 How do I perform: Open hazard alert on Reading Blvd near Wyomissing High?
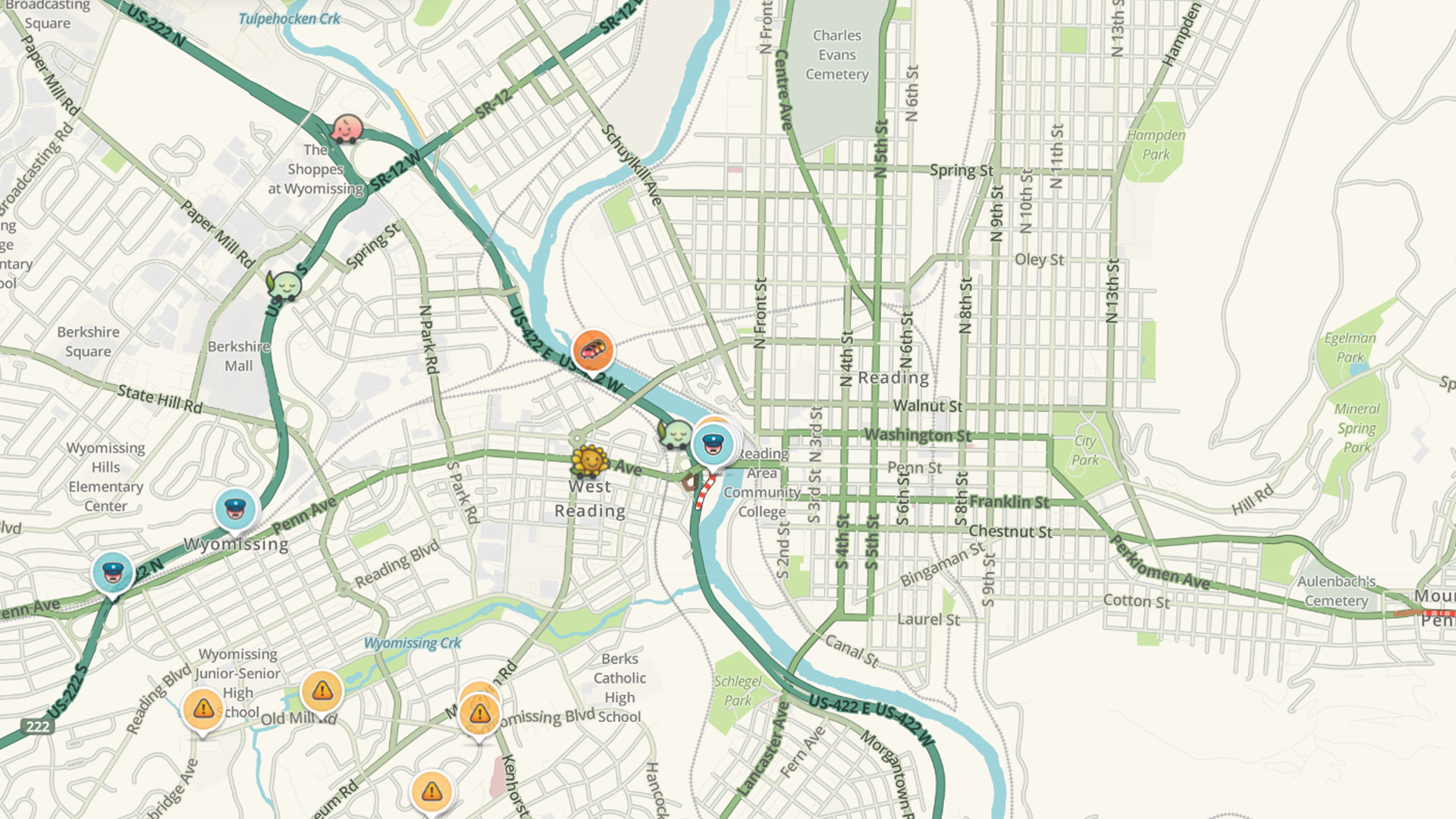203,709
